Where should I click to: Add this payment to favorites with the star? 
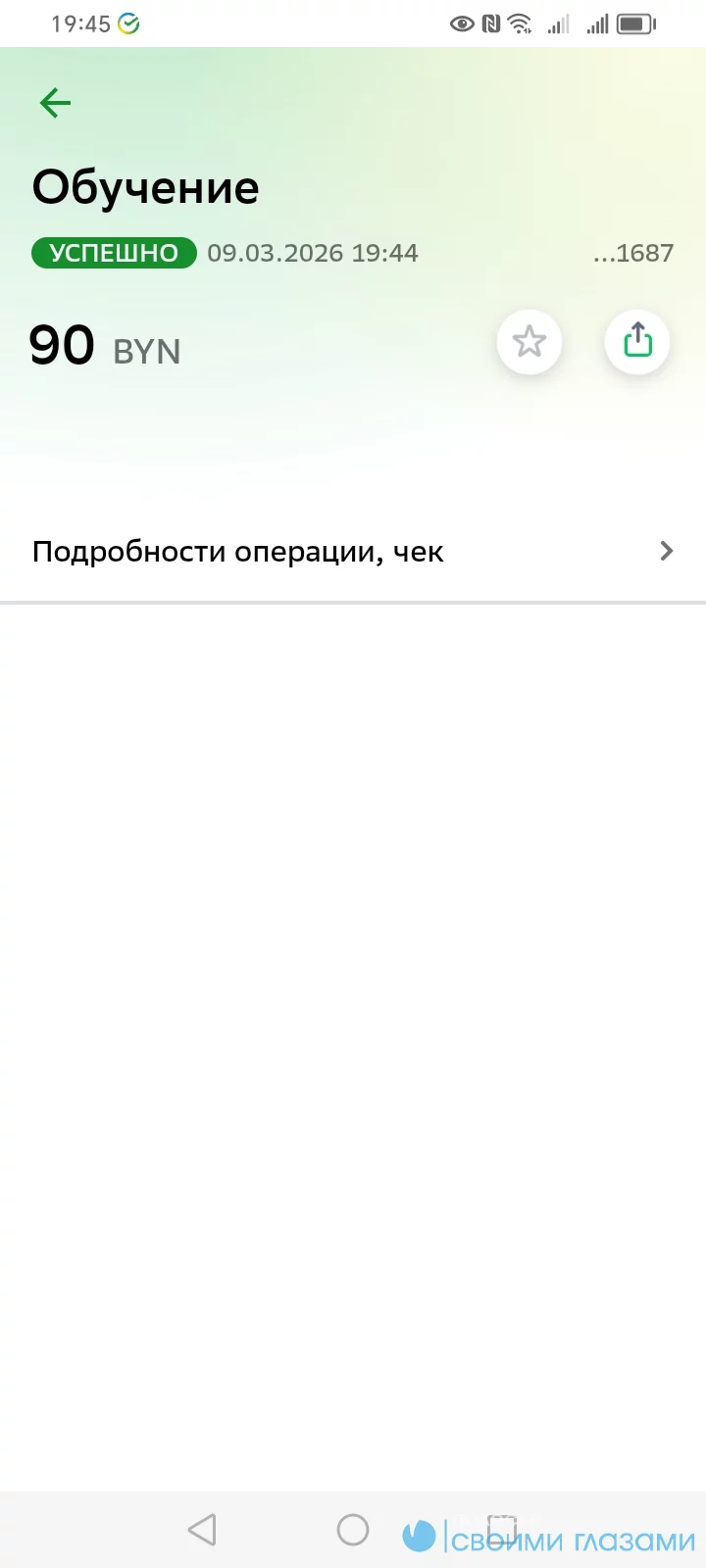coord(529,342)
